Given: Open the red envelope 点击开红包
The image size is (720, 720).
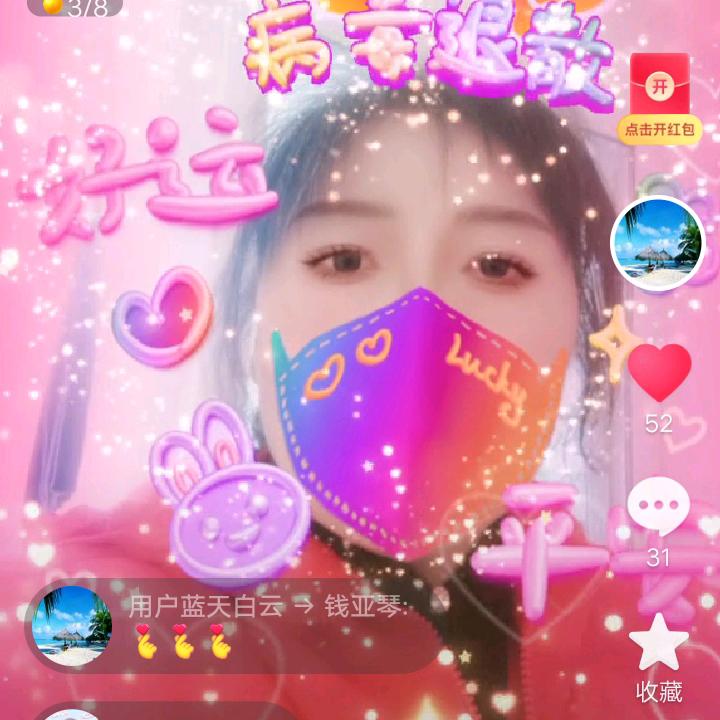Looking at the screenshot, I should coord(659,98).
